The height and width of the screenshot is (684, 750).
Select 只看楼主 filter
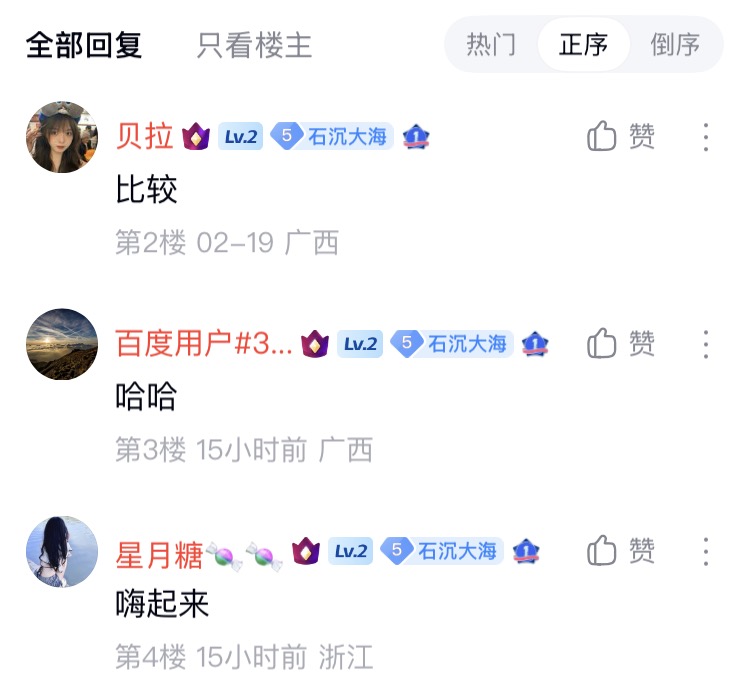[254, 45]
